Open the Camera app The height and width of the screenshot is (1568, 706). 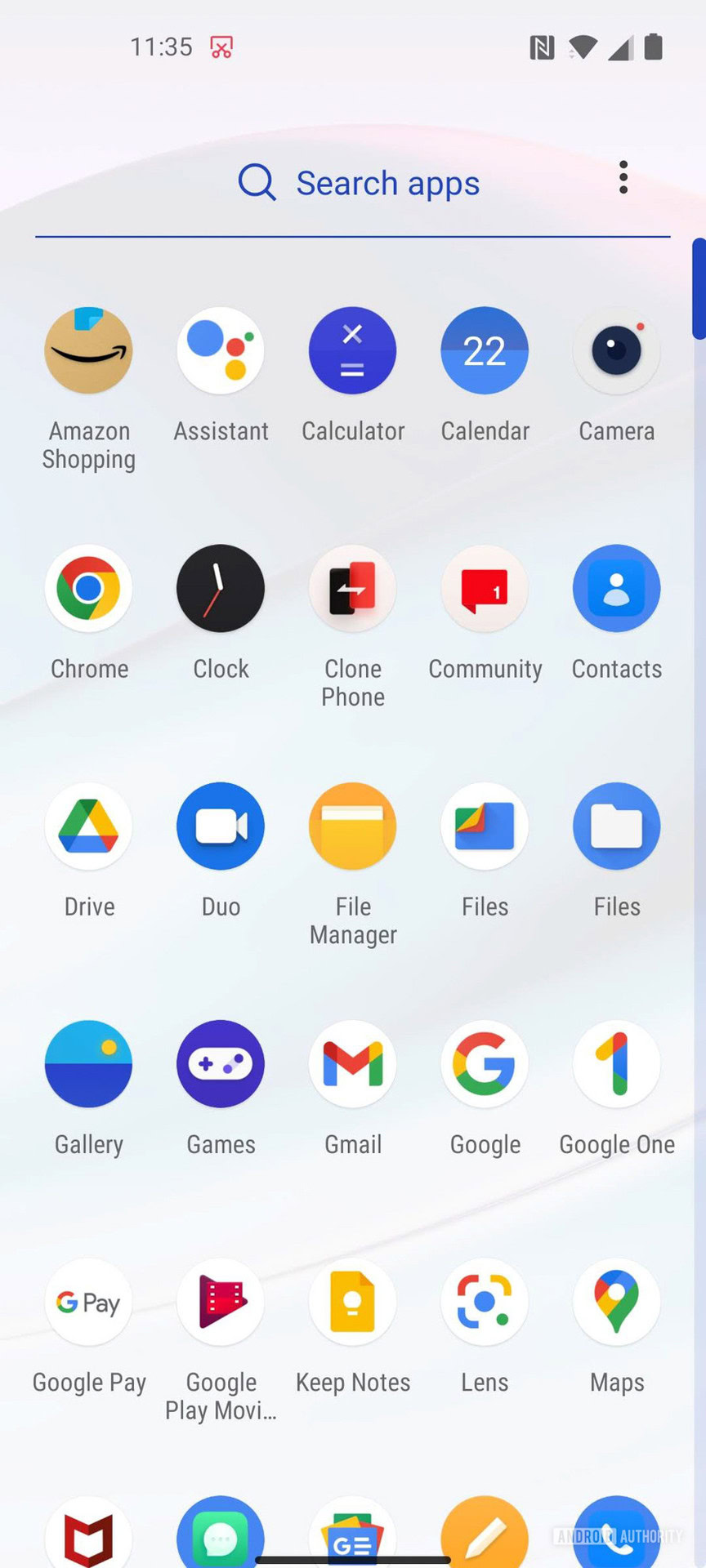(x=616, y=351)
